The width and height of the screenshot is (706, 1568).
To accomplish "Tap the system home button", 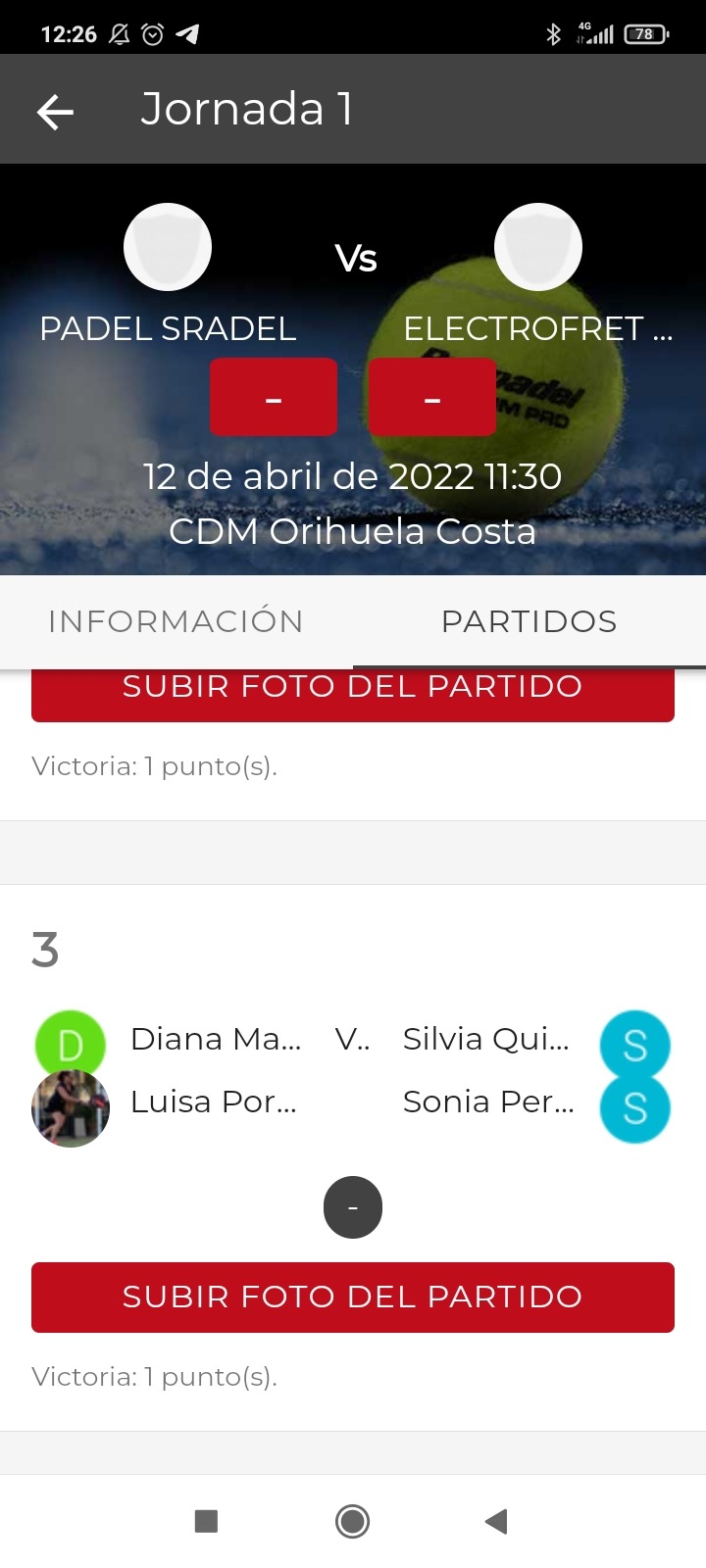I will [x=353, y=1521].
